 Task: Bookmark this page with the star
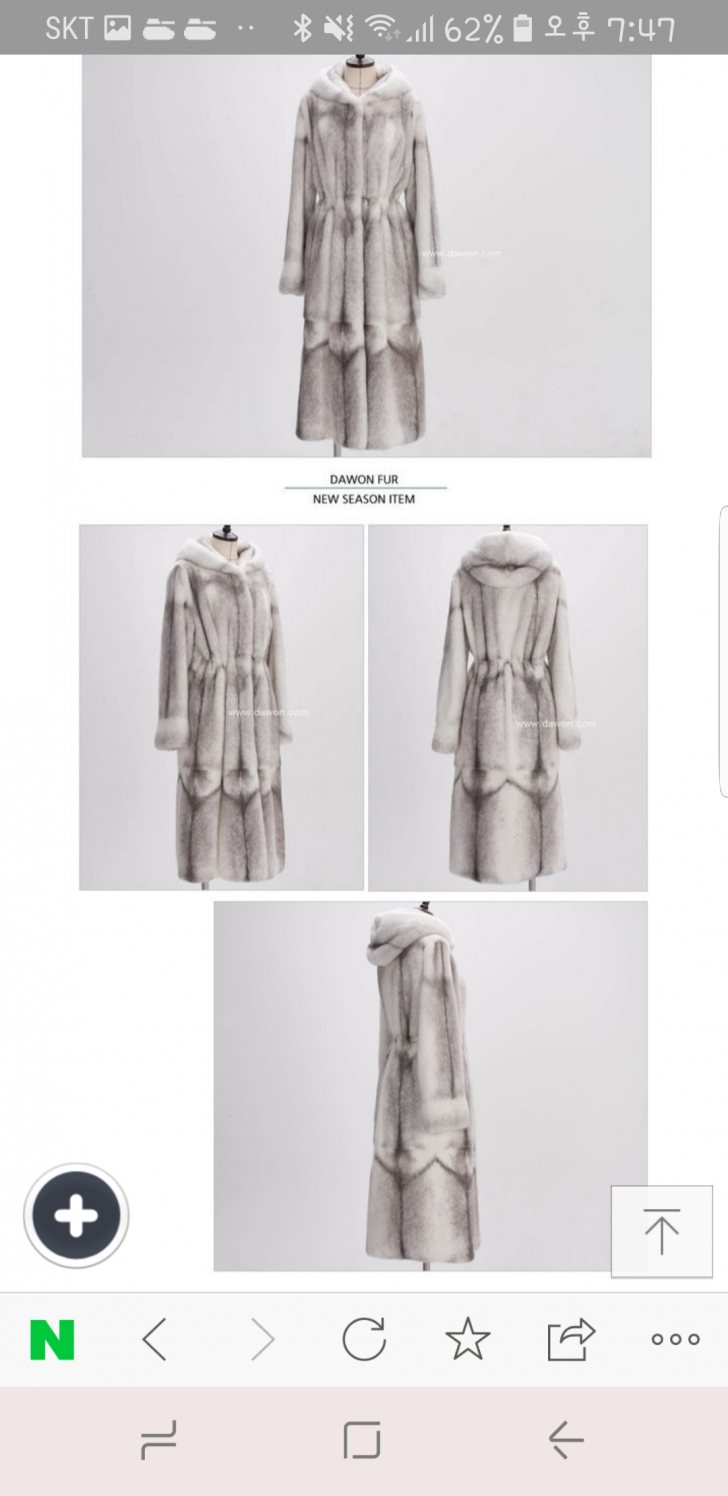click(x=467, y=1340)
